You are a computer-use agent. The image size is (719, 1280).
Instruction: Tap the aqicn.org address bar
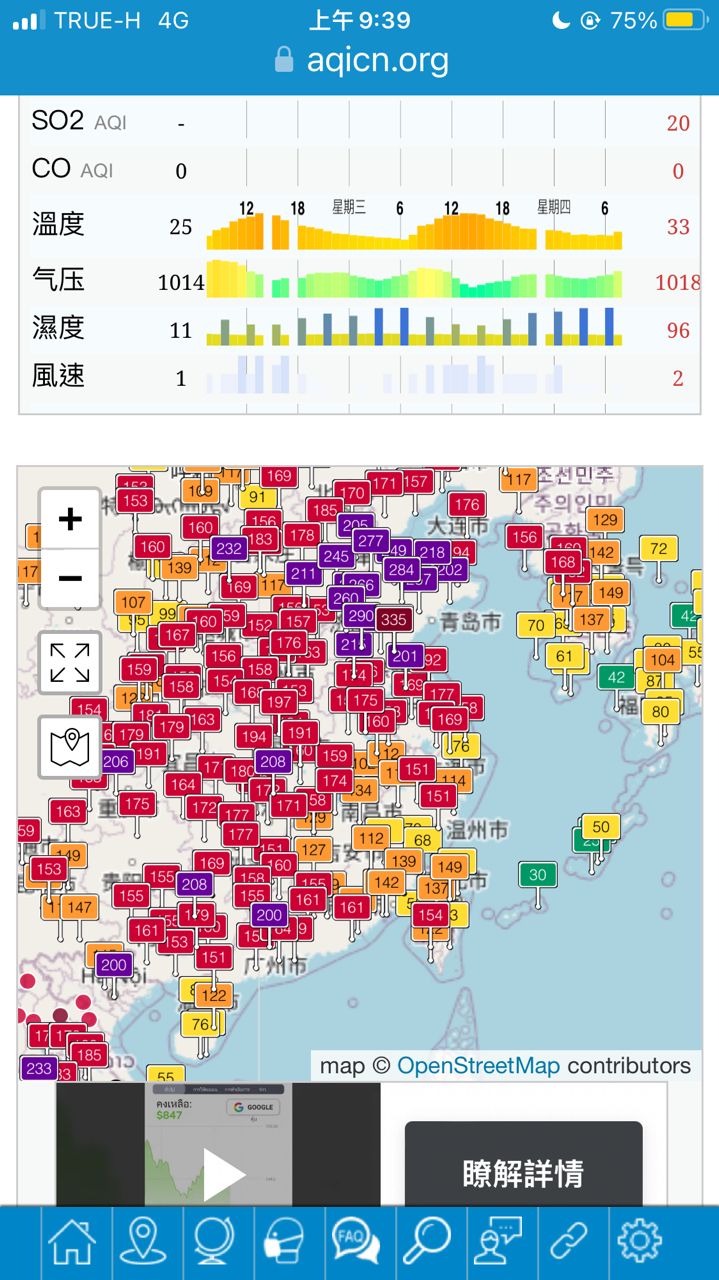tap(362, 61)
